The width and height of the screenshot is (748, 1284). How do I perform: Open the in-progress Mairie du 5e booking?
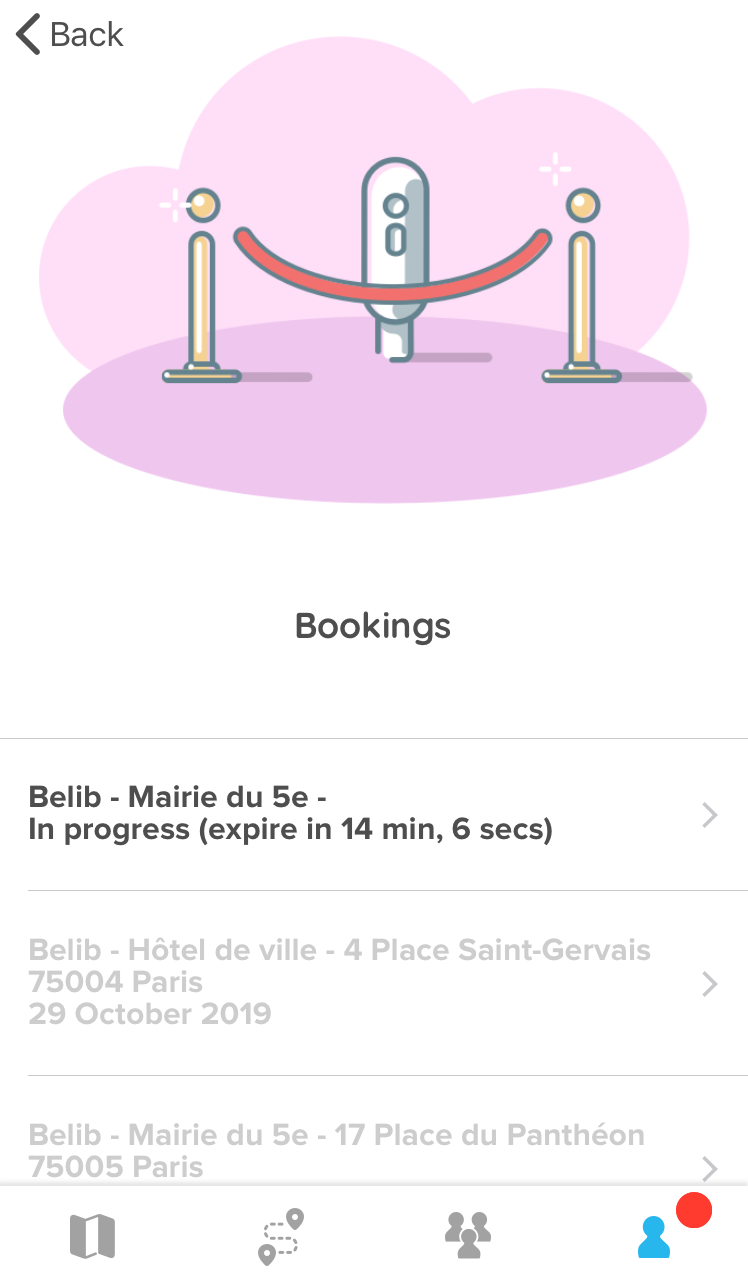[x=374, y=814]
